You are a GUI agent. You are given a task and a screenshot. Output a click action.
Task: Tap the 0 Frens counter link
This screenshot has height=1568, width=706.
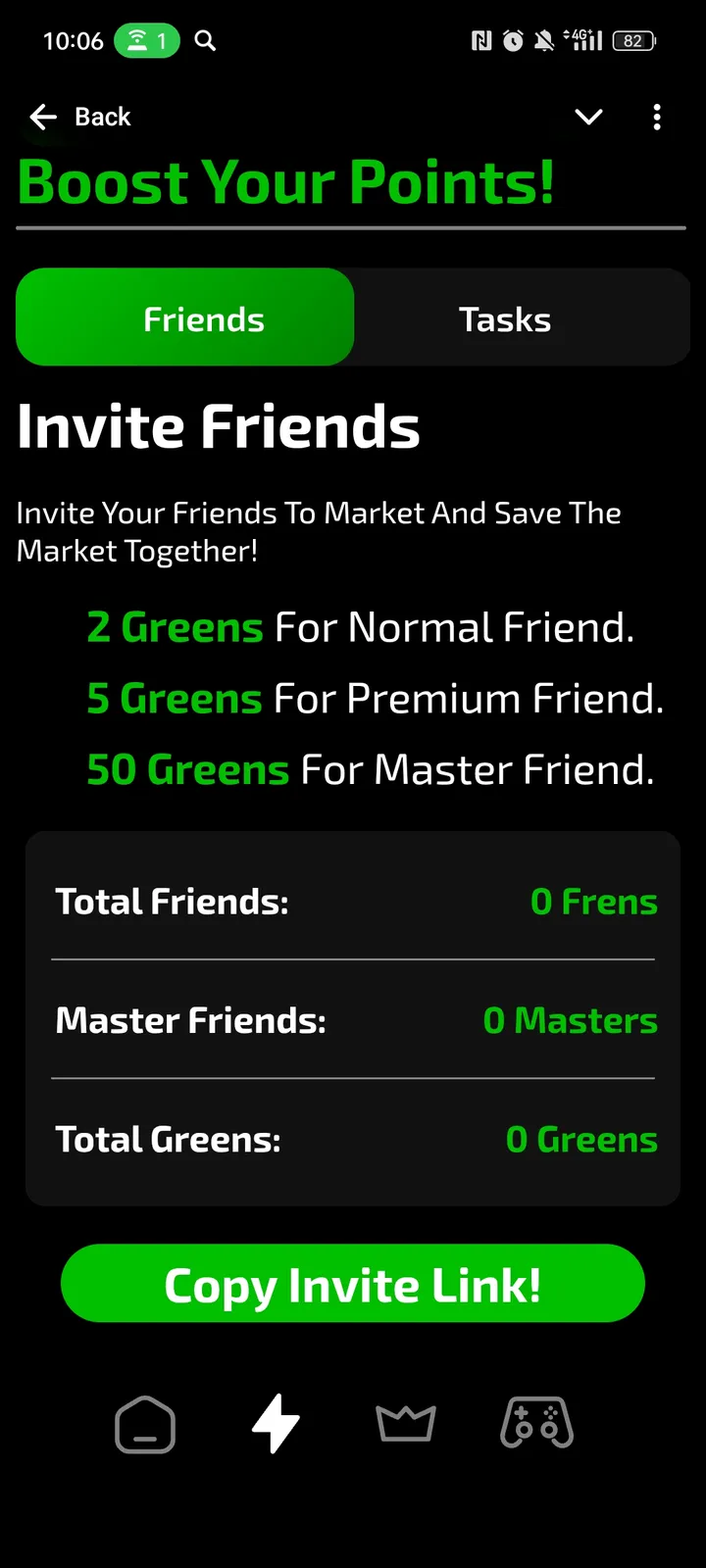[593, 902]
